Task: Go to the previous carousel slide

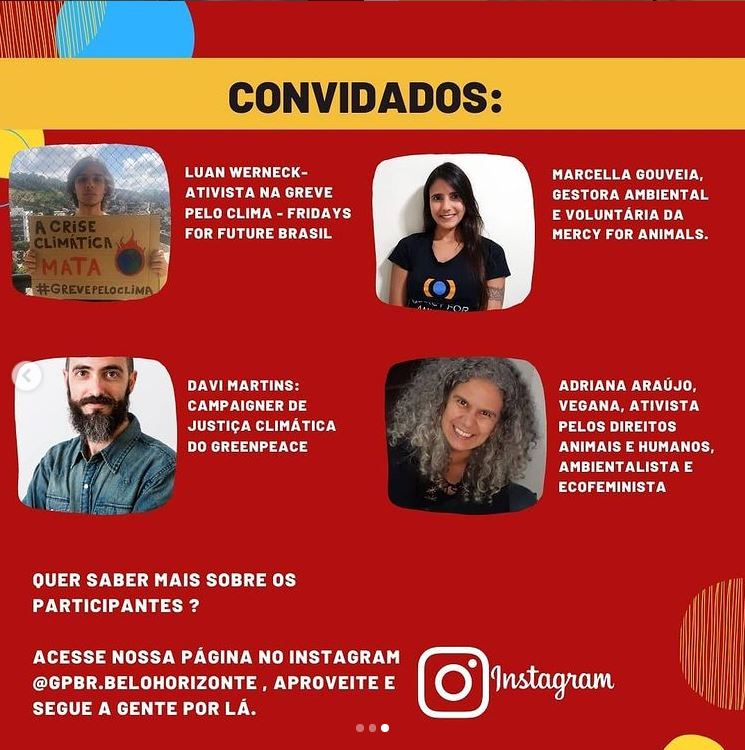Action: pyautogui.click(x=27, y=377)
